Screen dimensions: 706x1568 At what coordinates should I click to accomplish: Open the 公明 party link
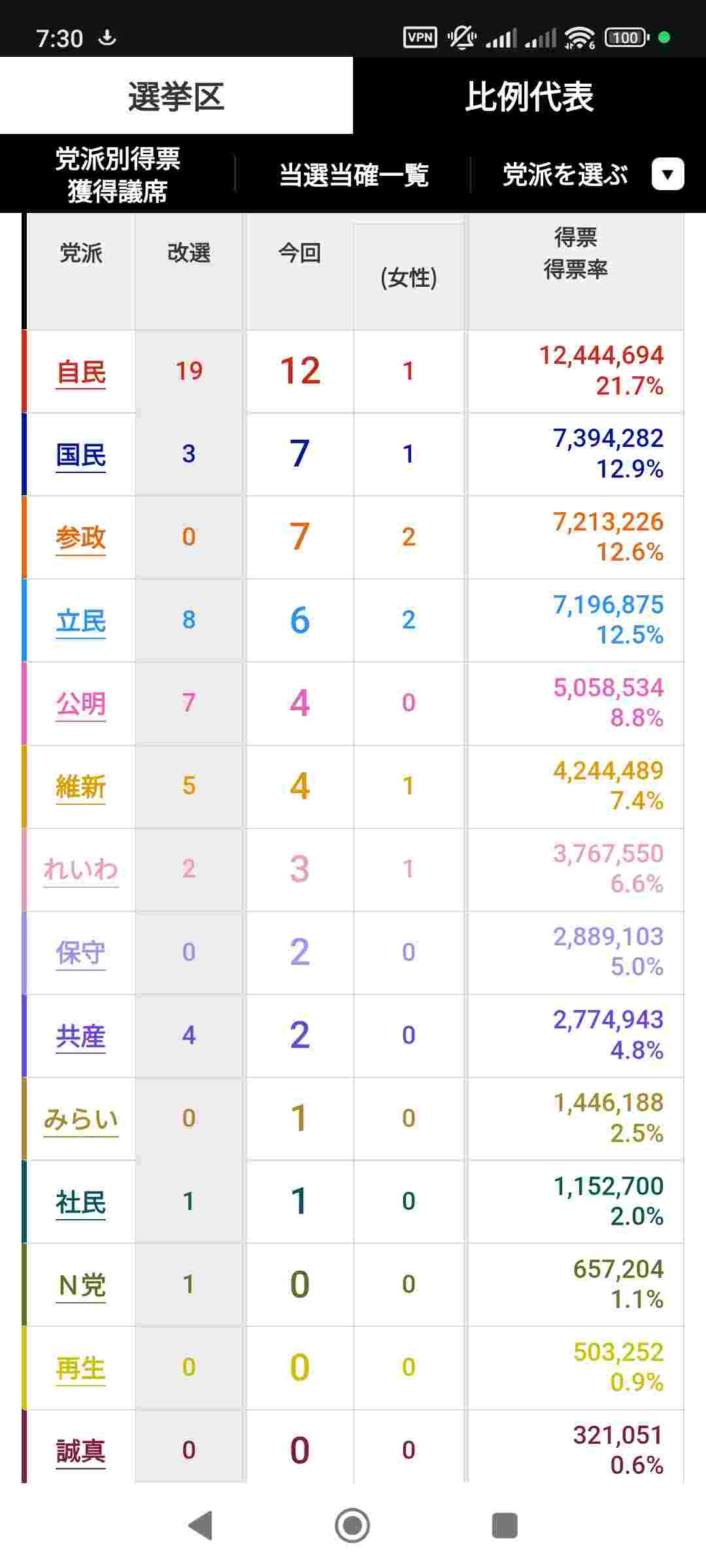[x=81, y=704]
